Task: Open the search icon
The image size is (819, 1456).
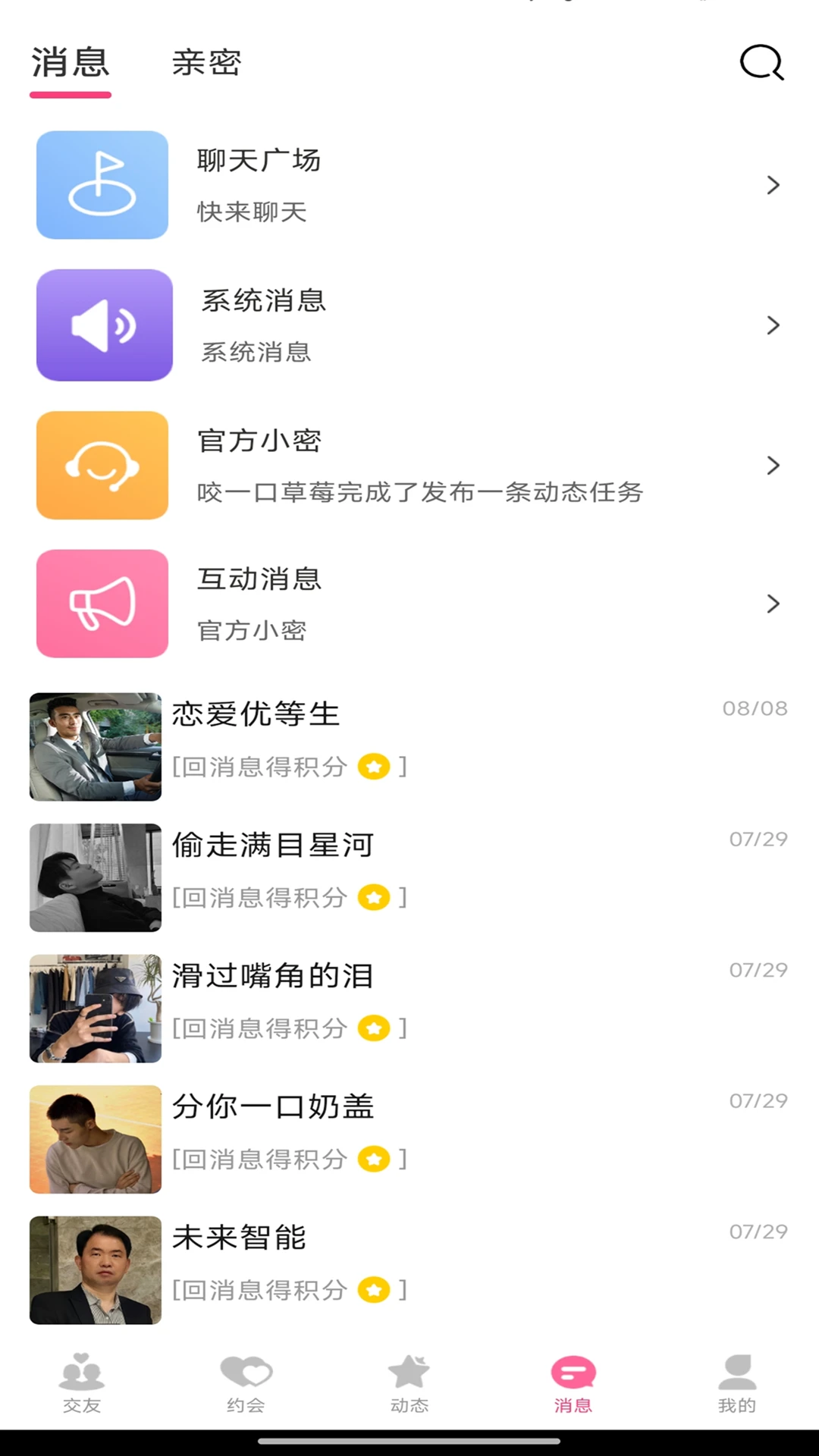Action: pos(761,62)
